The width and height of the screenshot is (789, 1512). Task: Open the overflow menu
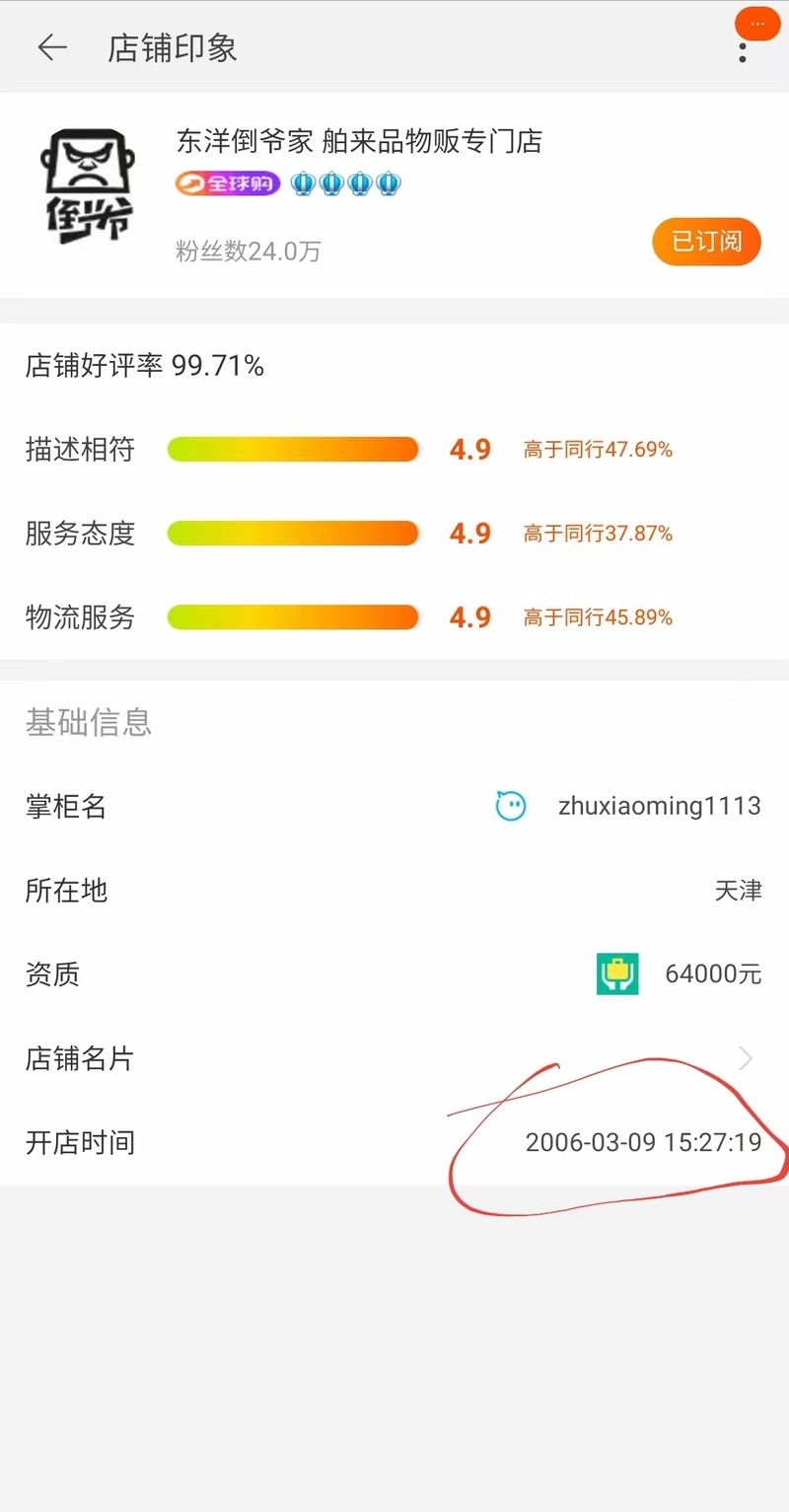coord(742,48)
